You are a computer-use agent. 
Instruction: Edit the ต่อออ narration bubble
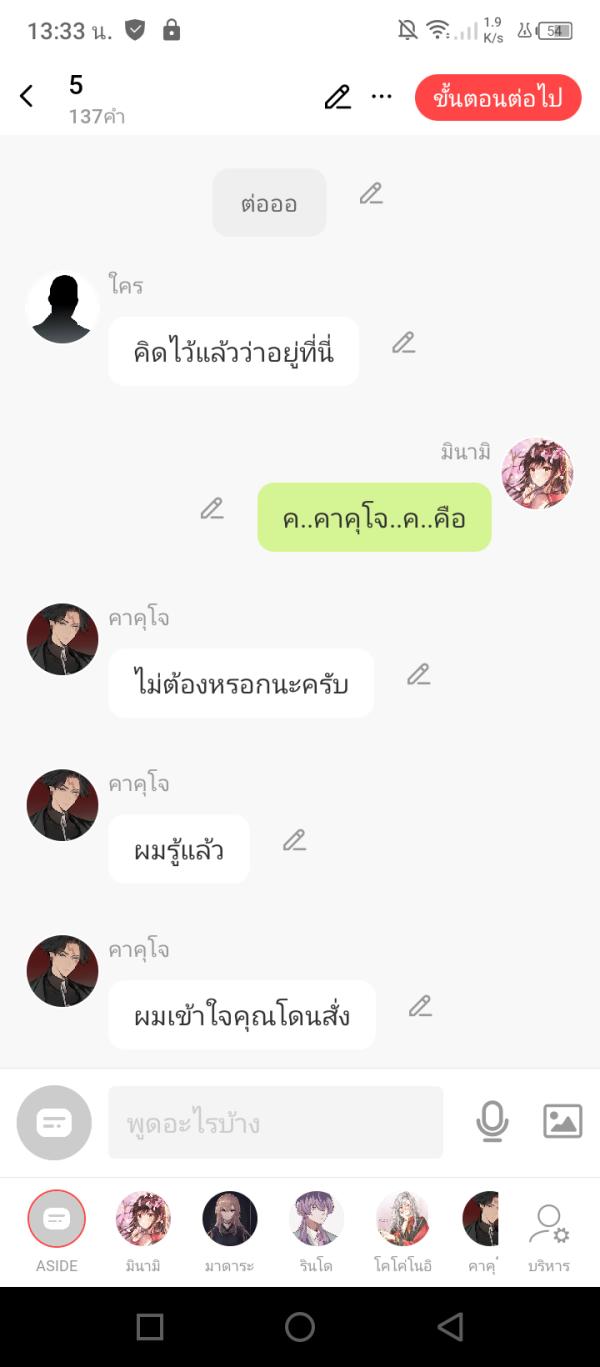pyautogui.click(x=371, y=194)
